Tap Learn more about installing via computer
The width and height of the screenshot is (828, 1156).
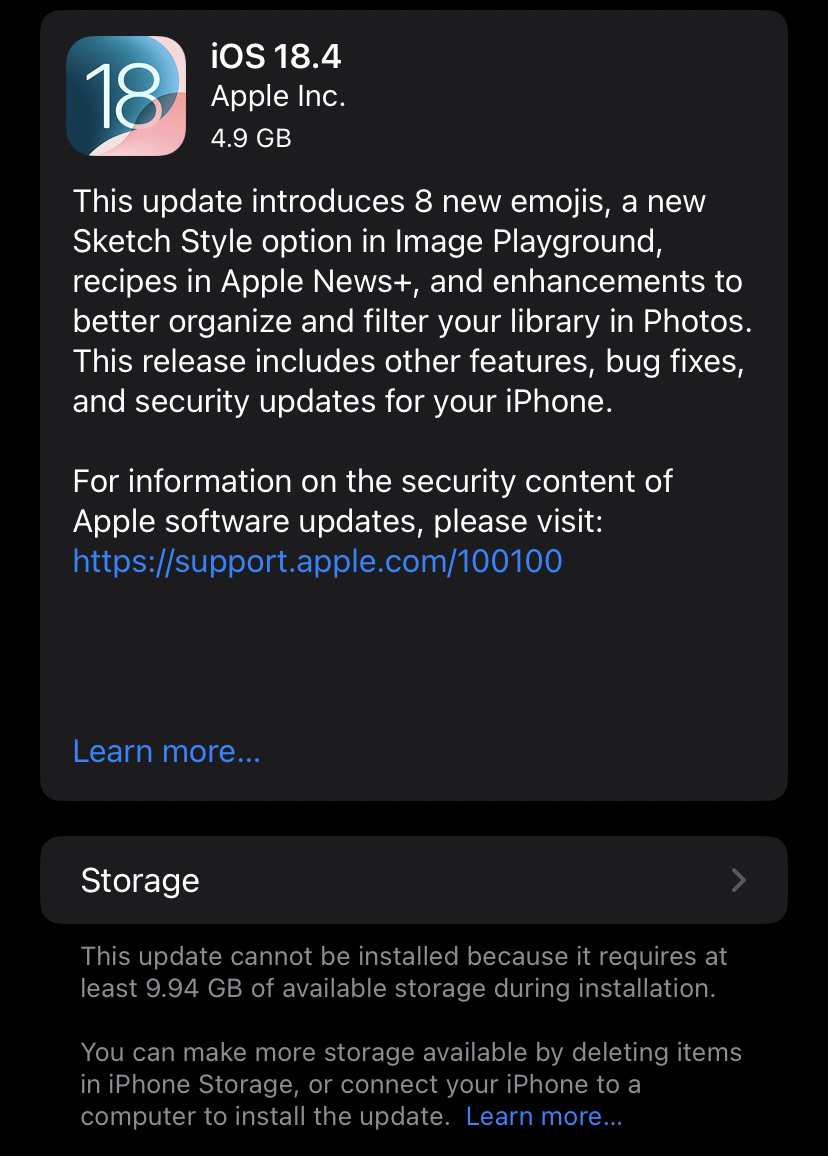coord(544,1116)
